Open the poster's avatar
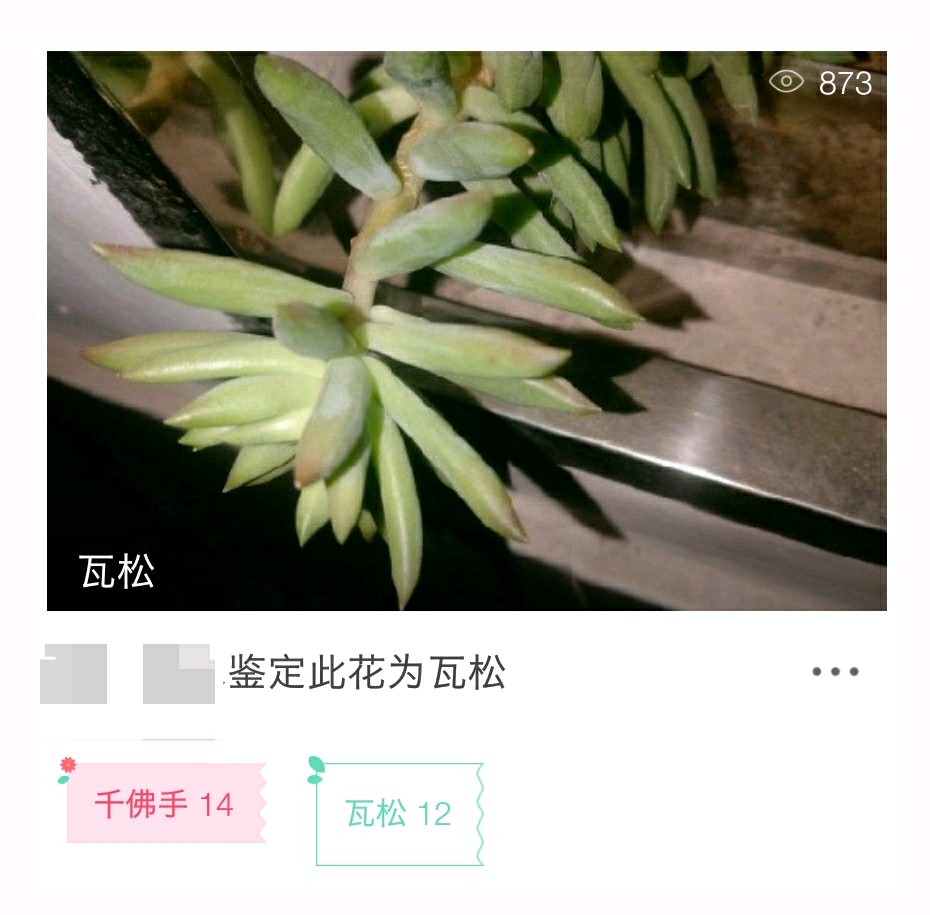Viewport: 930px width, 915px height. click(74, 674)
